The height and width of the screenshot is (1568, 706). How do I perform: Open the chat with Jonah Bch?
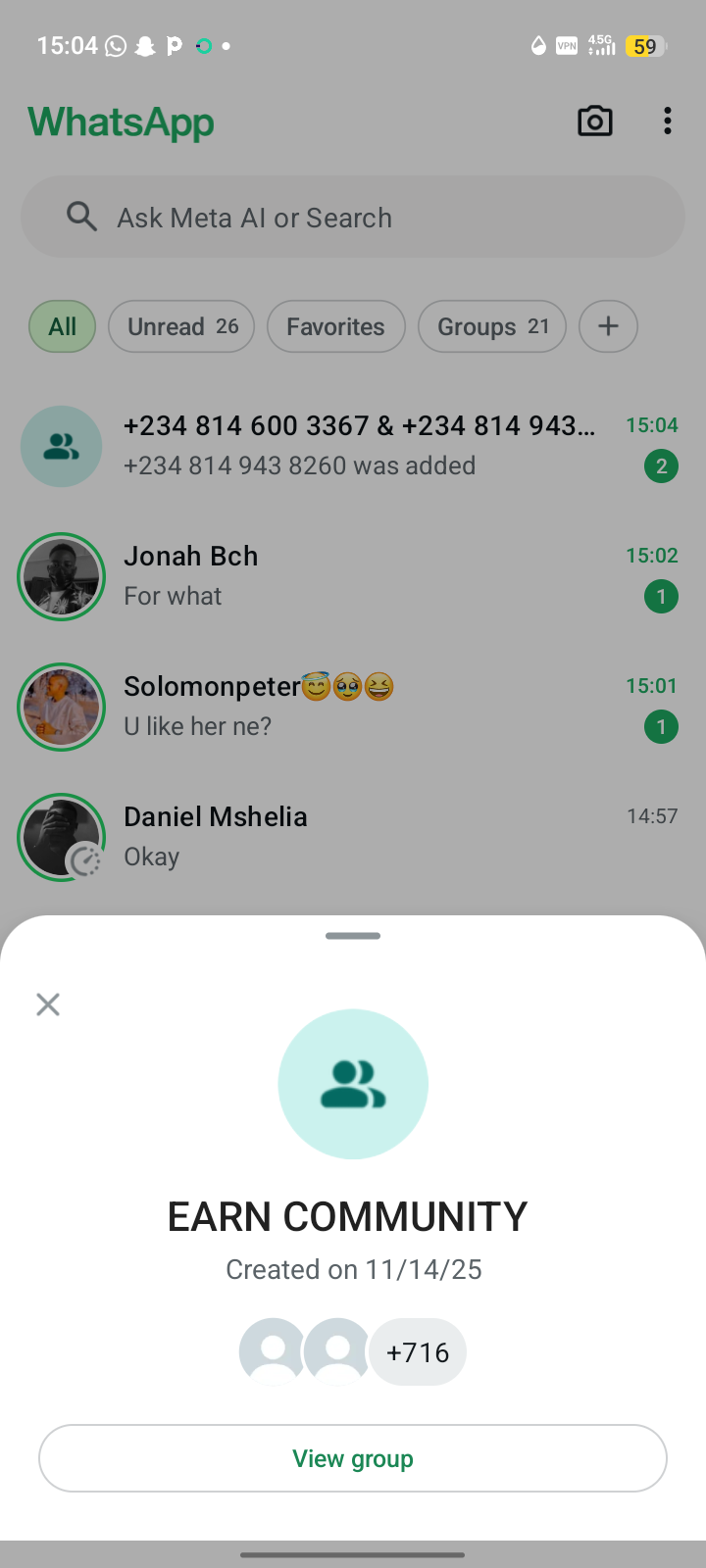pyautogui.click(x=353, y=576)
